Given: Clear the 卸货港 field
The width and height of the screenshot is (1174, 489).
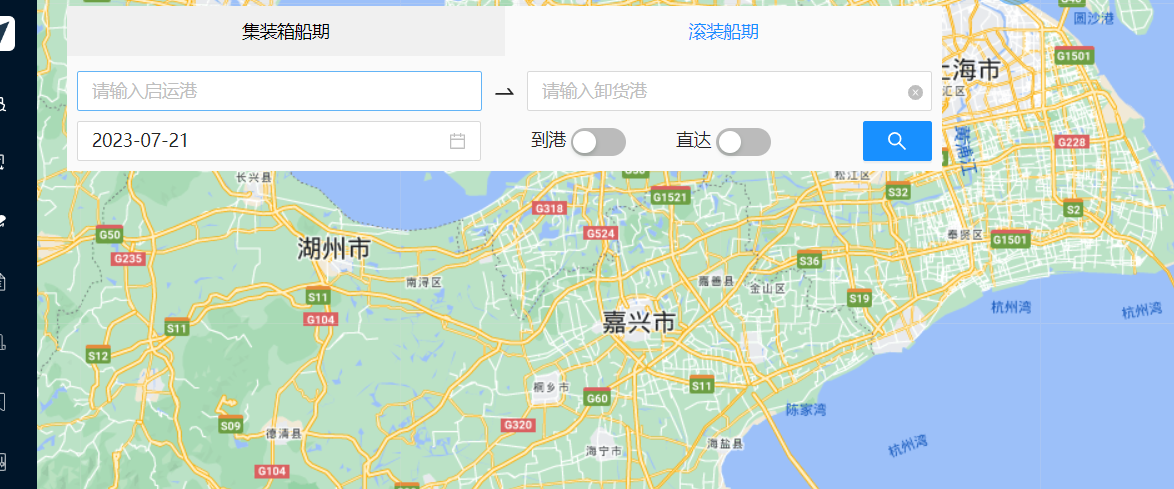Looking at the screenshot, I should pos(915,92).
